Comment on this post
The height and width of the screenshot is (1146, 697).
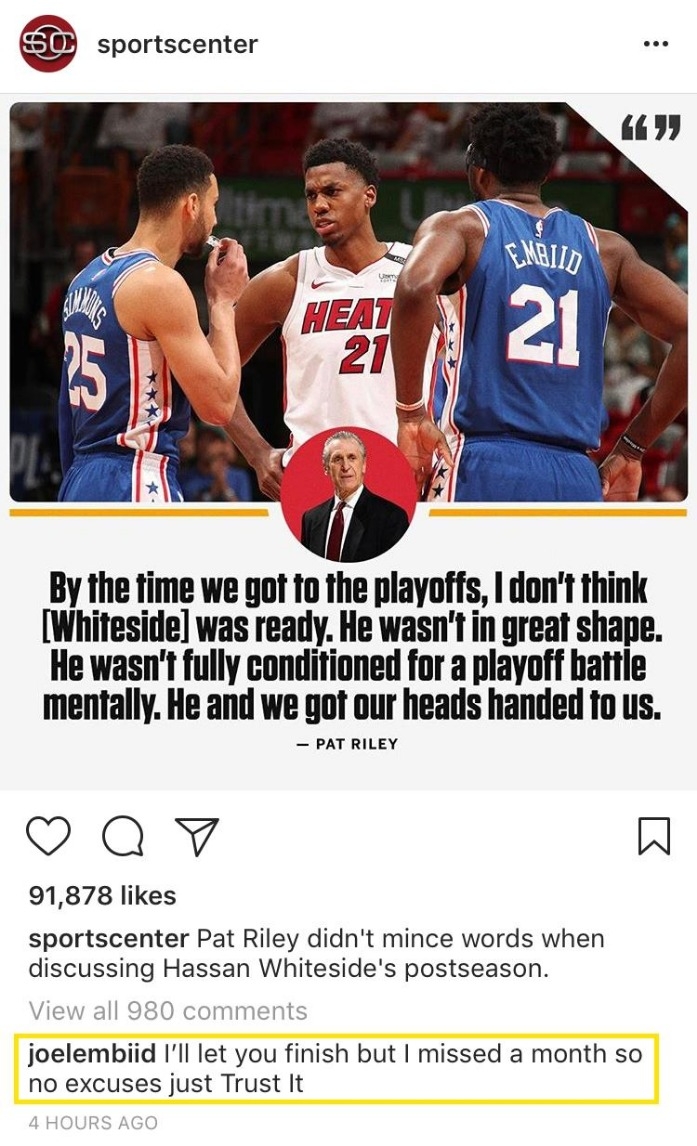[x=122, y=836]
